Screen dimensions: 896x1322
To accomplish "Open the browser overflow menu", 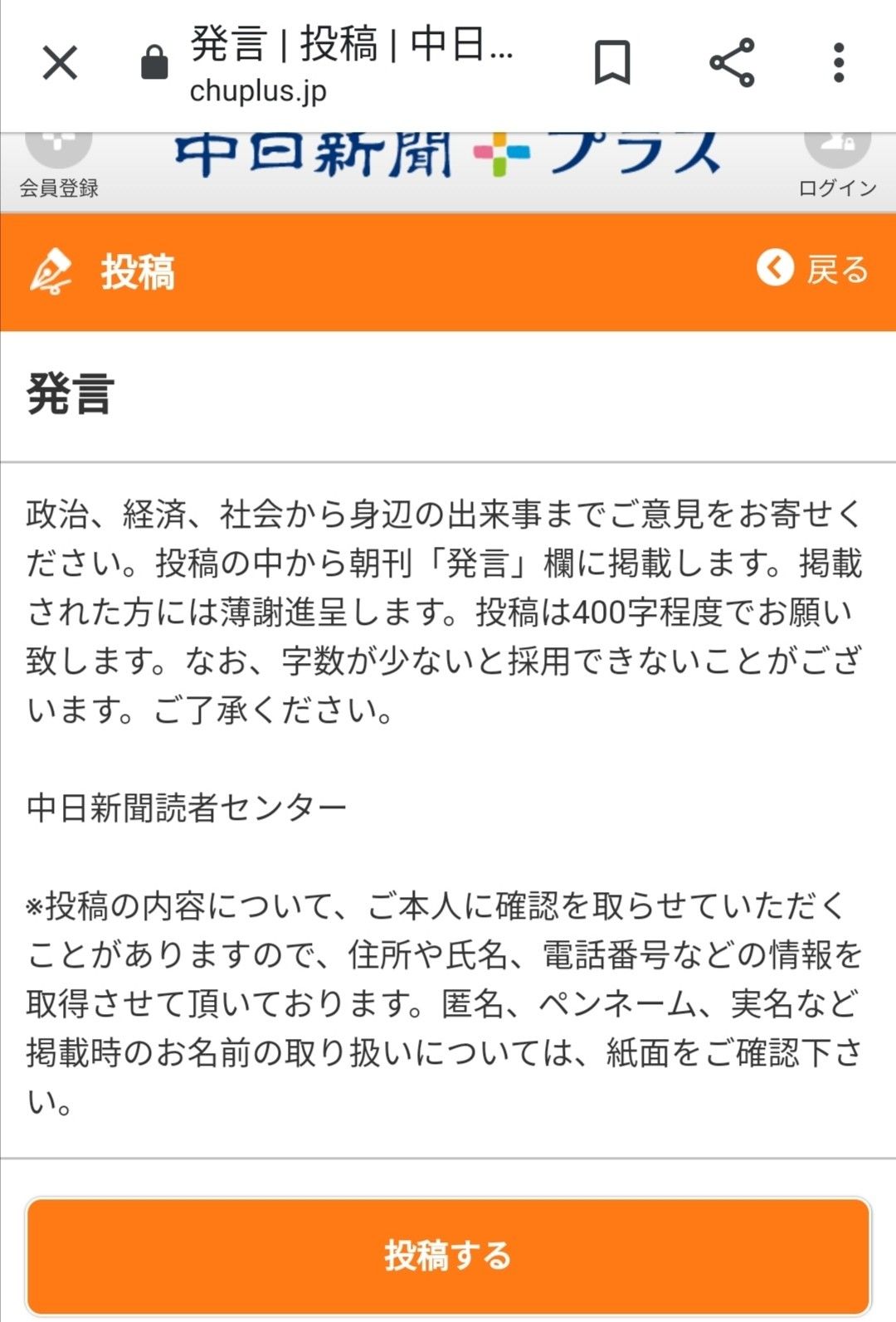I will [x=839, y=62].
